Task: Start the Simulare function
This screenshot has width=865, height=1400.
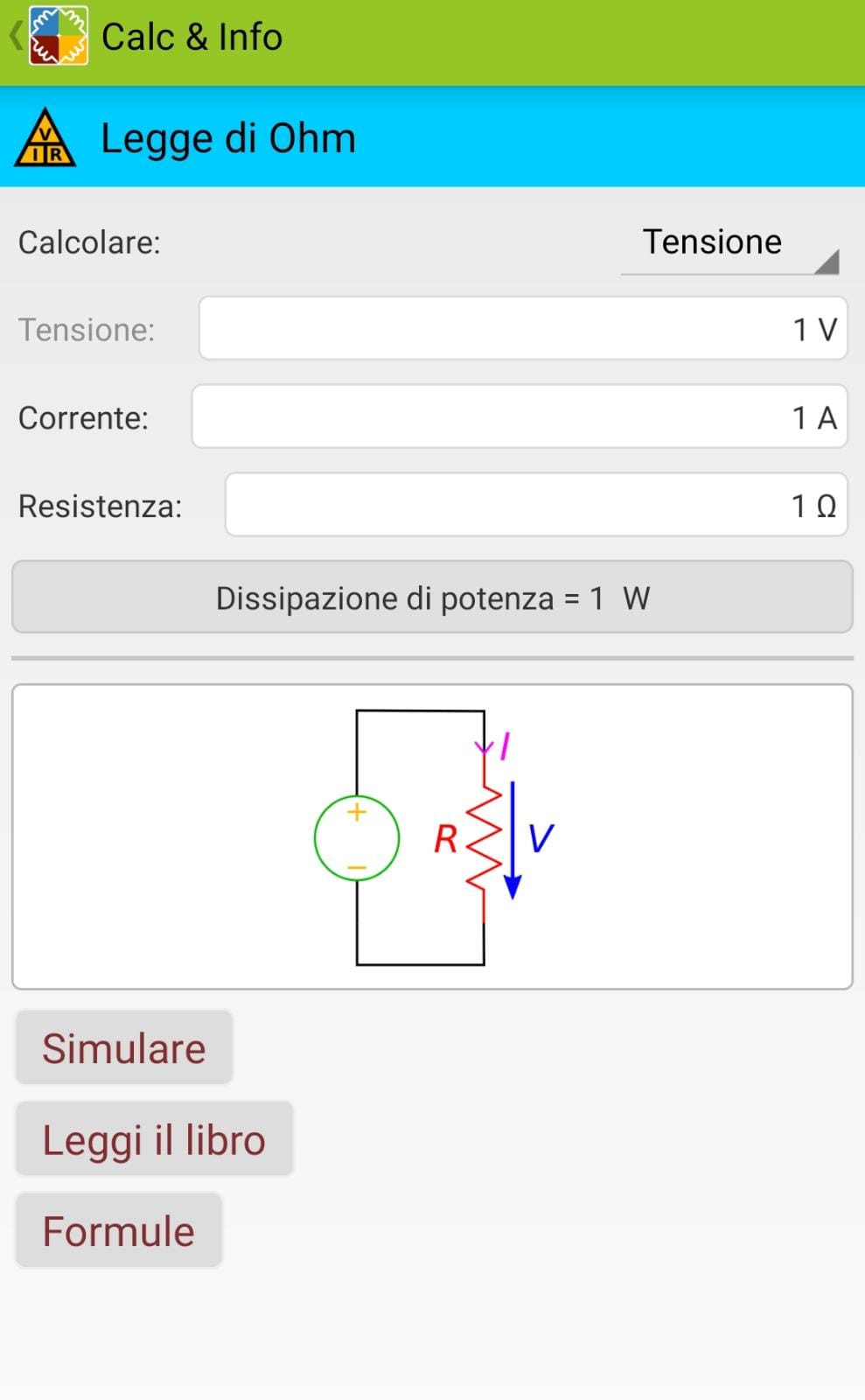Action: 124,1048
